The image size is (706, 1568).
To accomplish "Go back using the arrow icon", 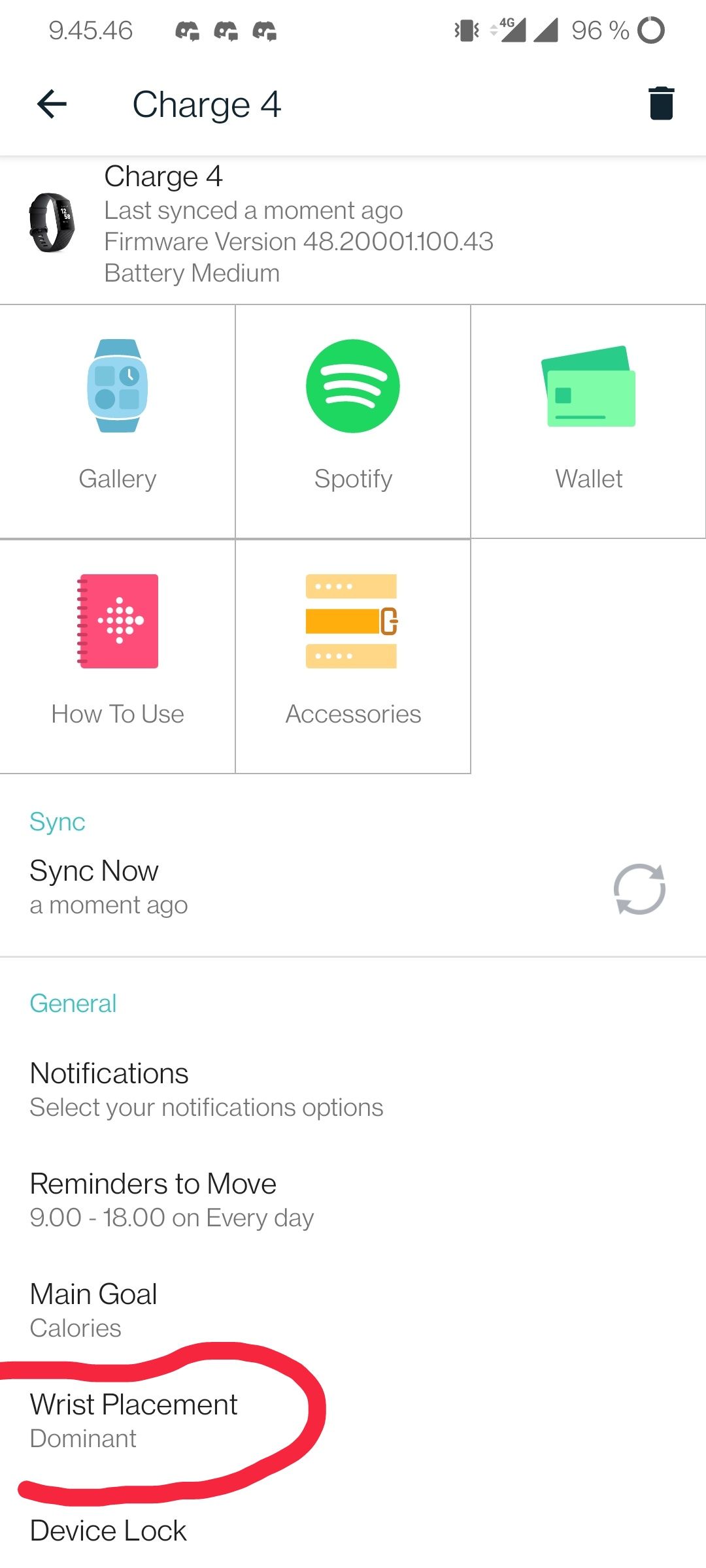I will coord(52,104).
